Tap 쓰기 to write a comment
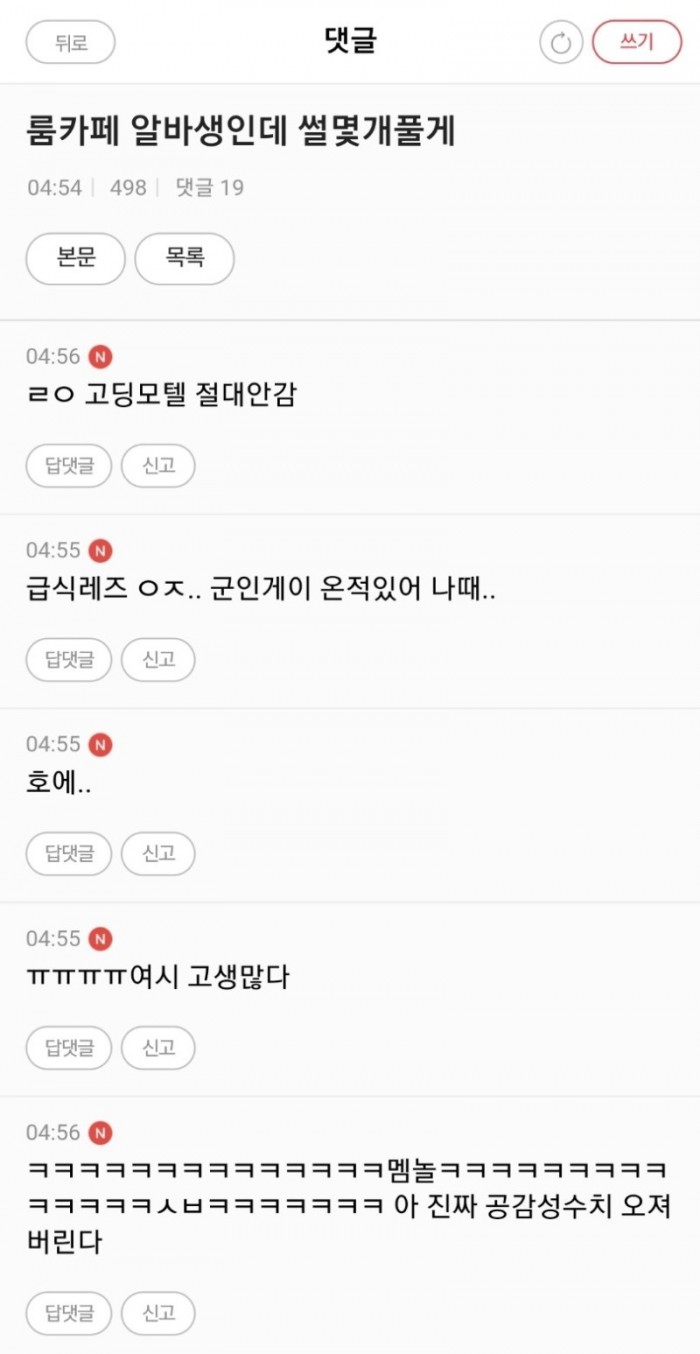The height and width of the screenshot is (1354, 700). 637,42
